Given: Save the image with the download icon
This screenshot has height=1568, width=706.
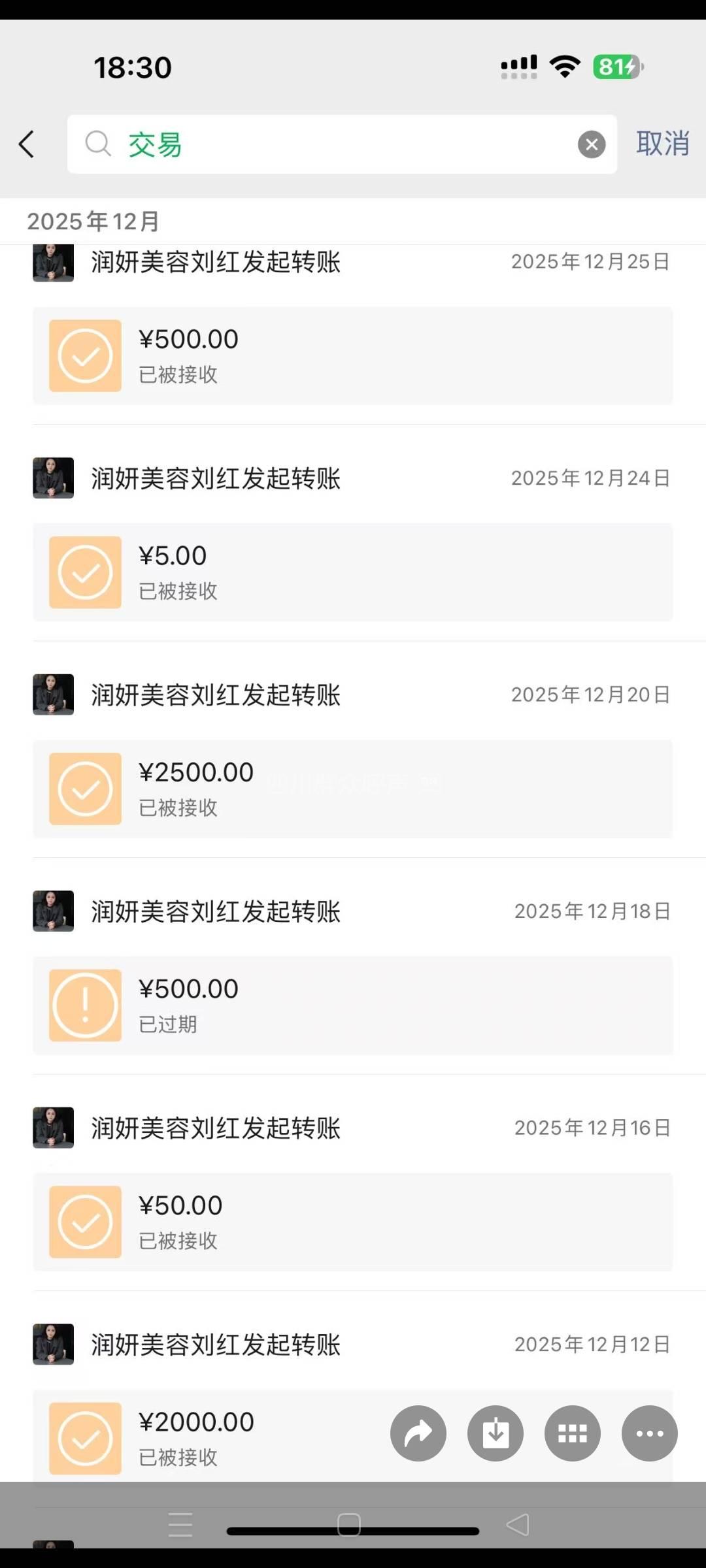Looking at the screenshot, I should coord(496,1433).
